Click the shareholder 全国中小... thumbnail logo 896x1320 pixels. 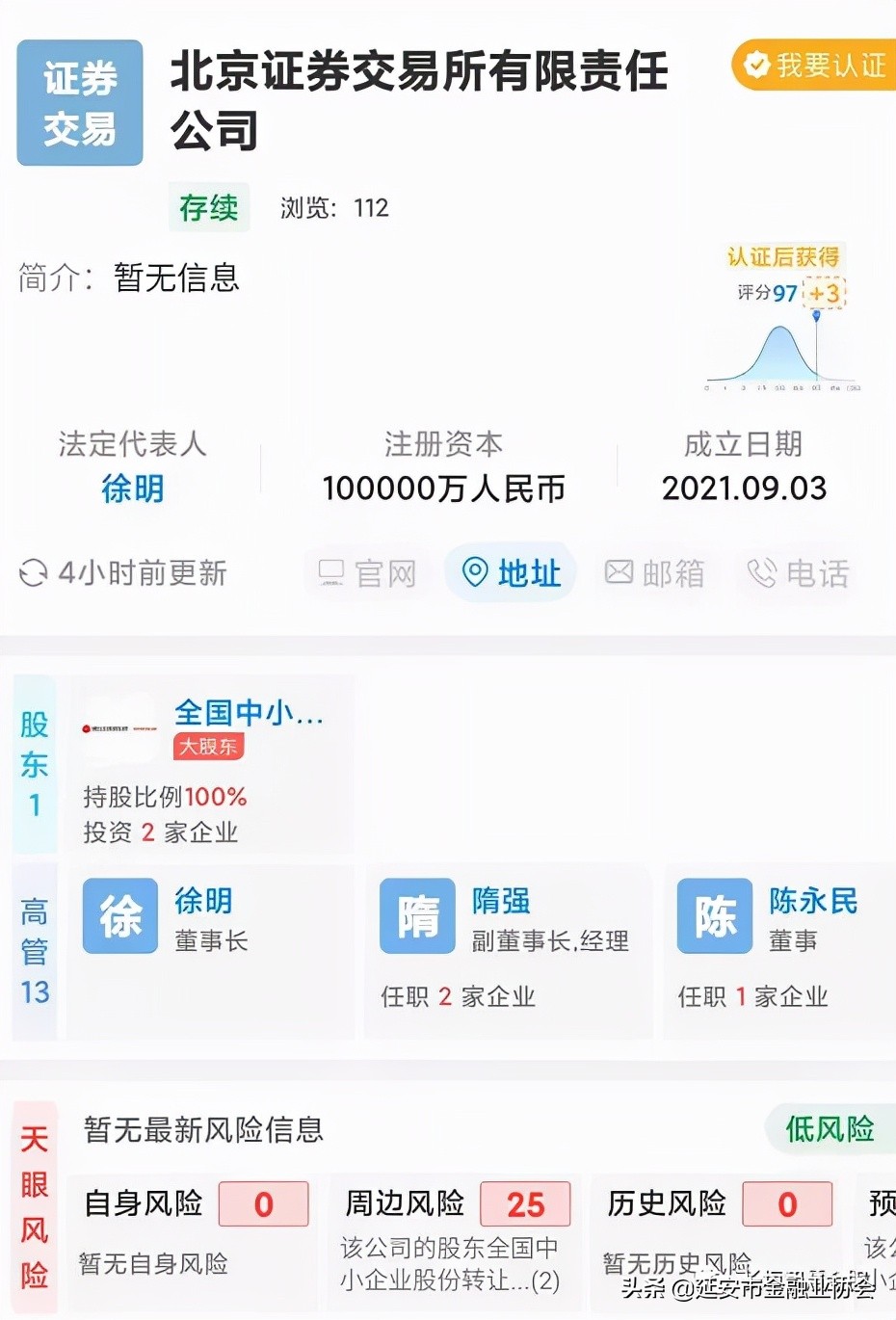(x=119, y=730)
